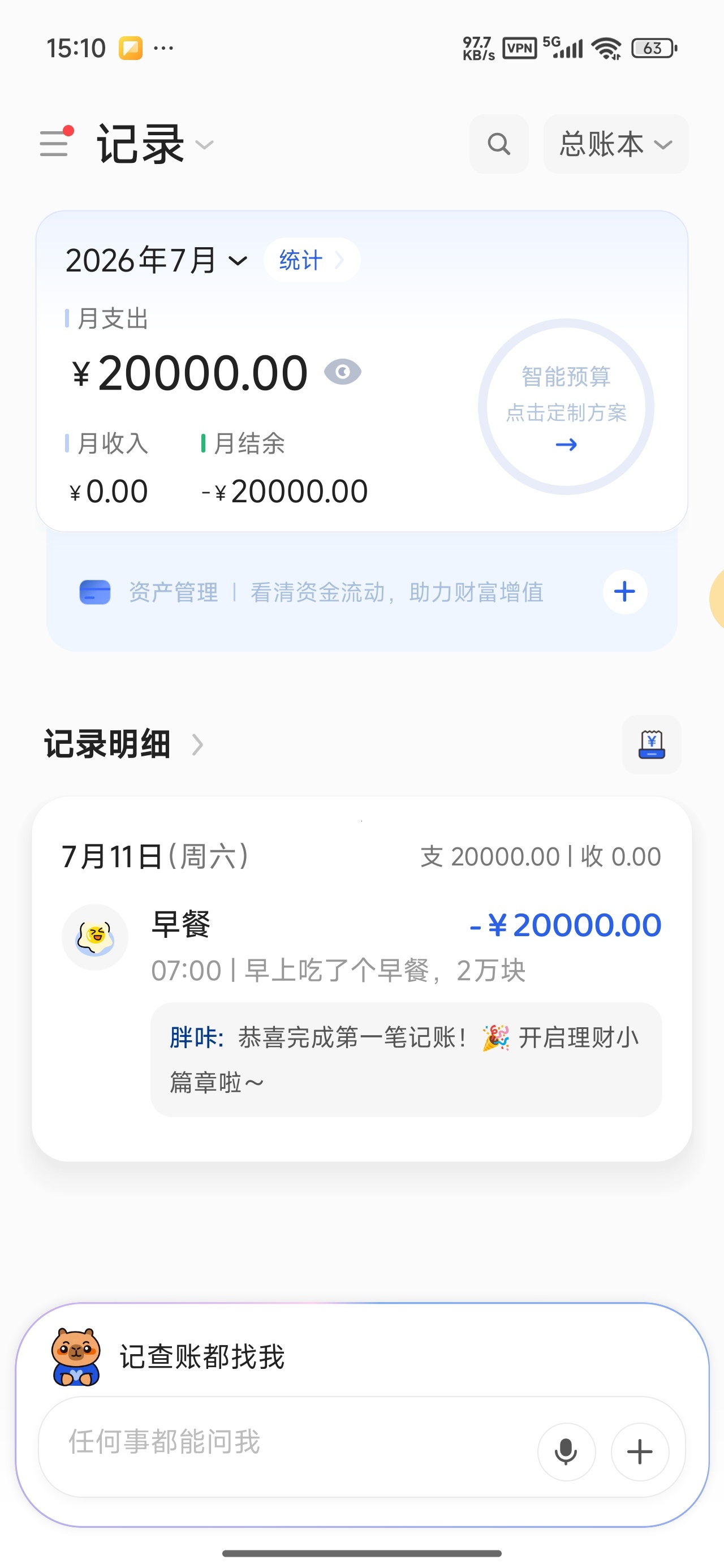Open the hamburger drawer menu
This screenshot has width=724, height=1568.
point(55,143)
